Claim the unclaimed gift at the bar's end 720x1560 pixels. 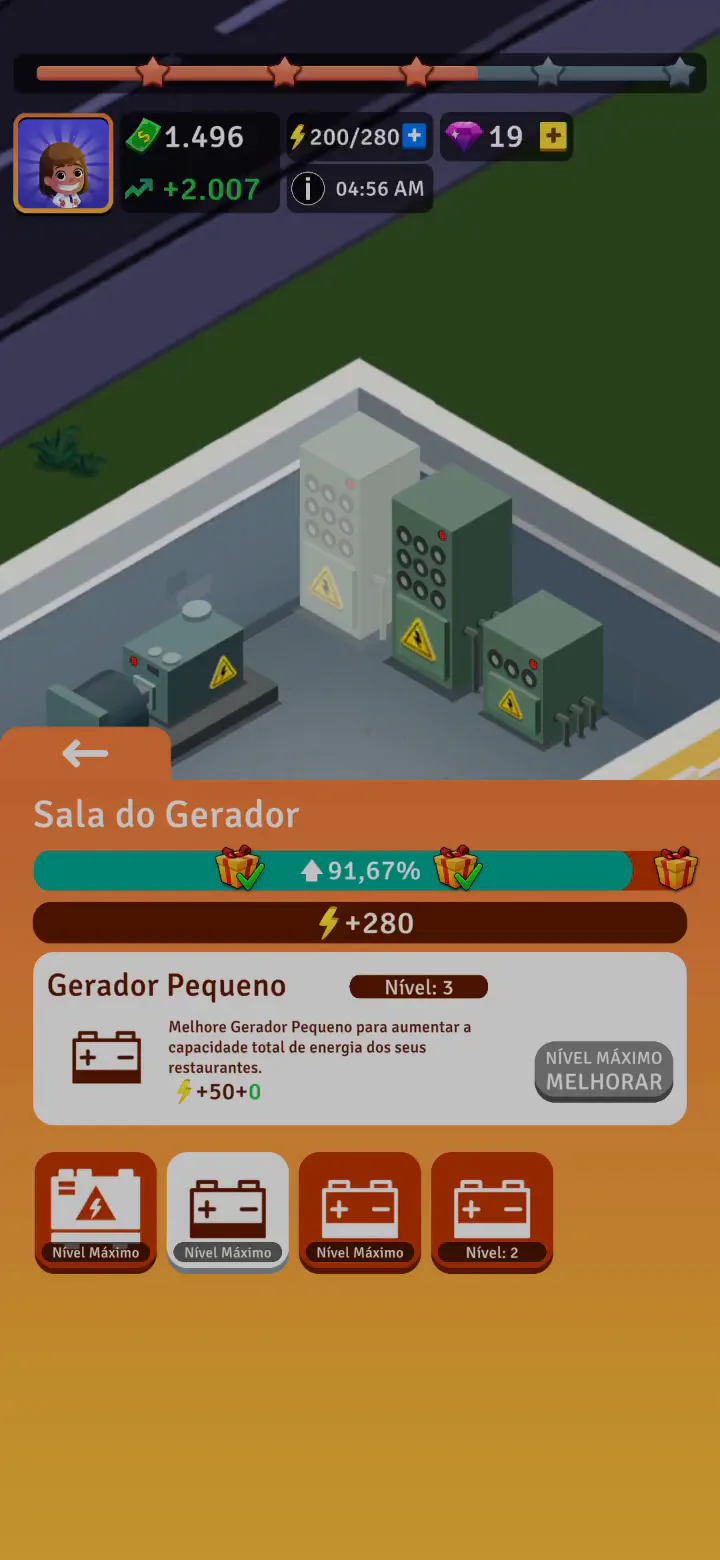coord(676,869)
